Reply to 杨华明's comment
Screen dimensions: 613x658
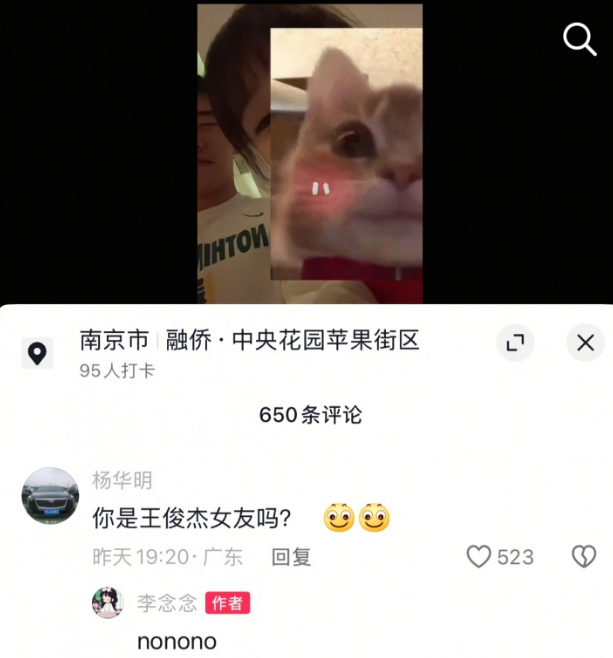(x=291, y=557)
